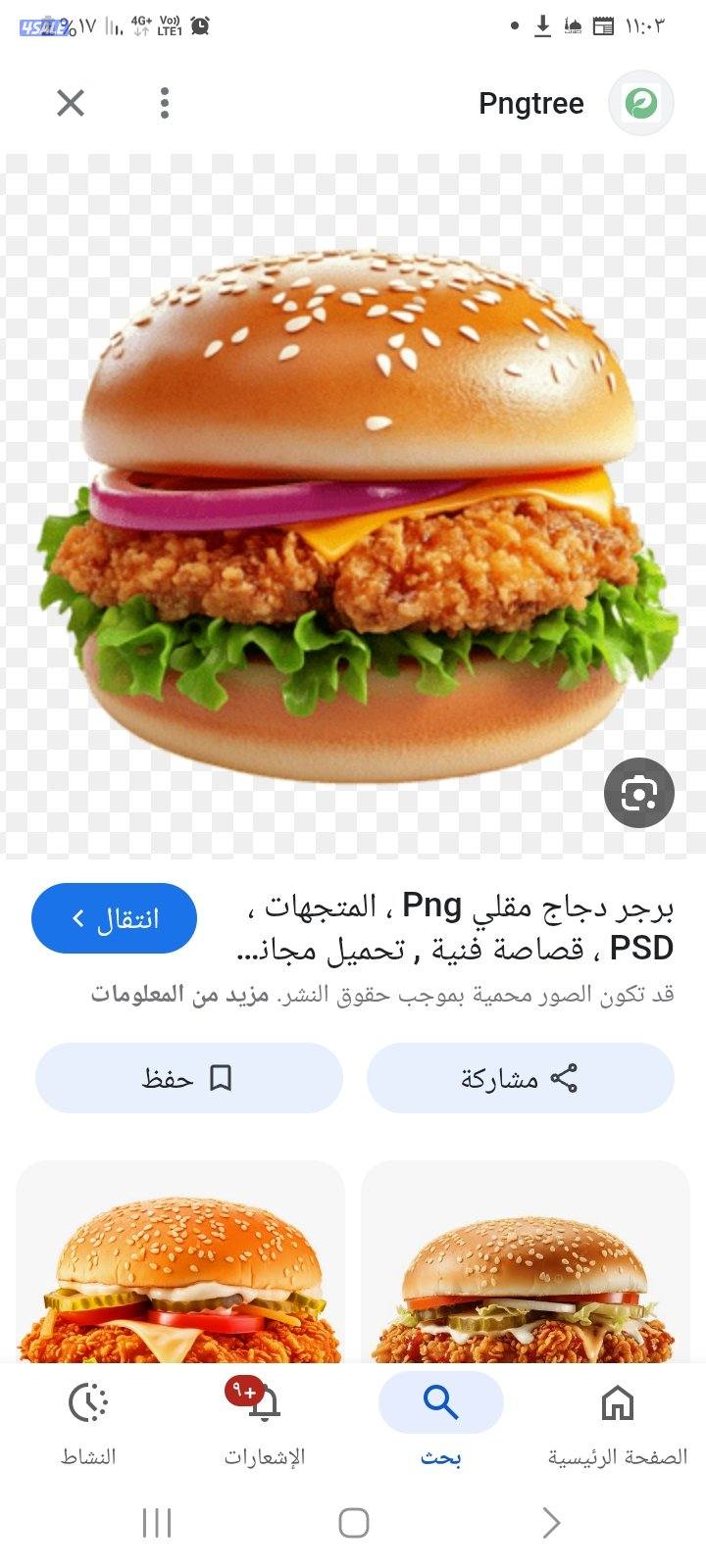Select the بحث search tab icon
This screenshot has width=706, height=1568.
point(439,1401)
